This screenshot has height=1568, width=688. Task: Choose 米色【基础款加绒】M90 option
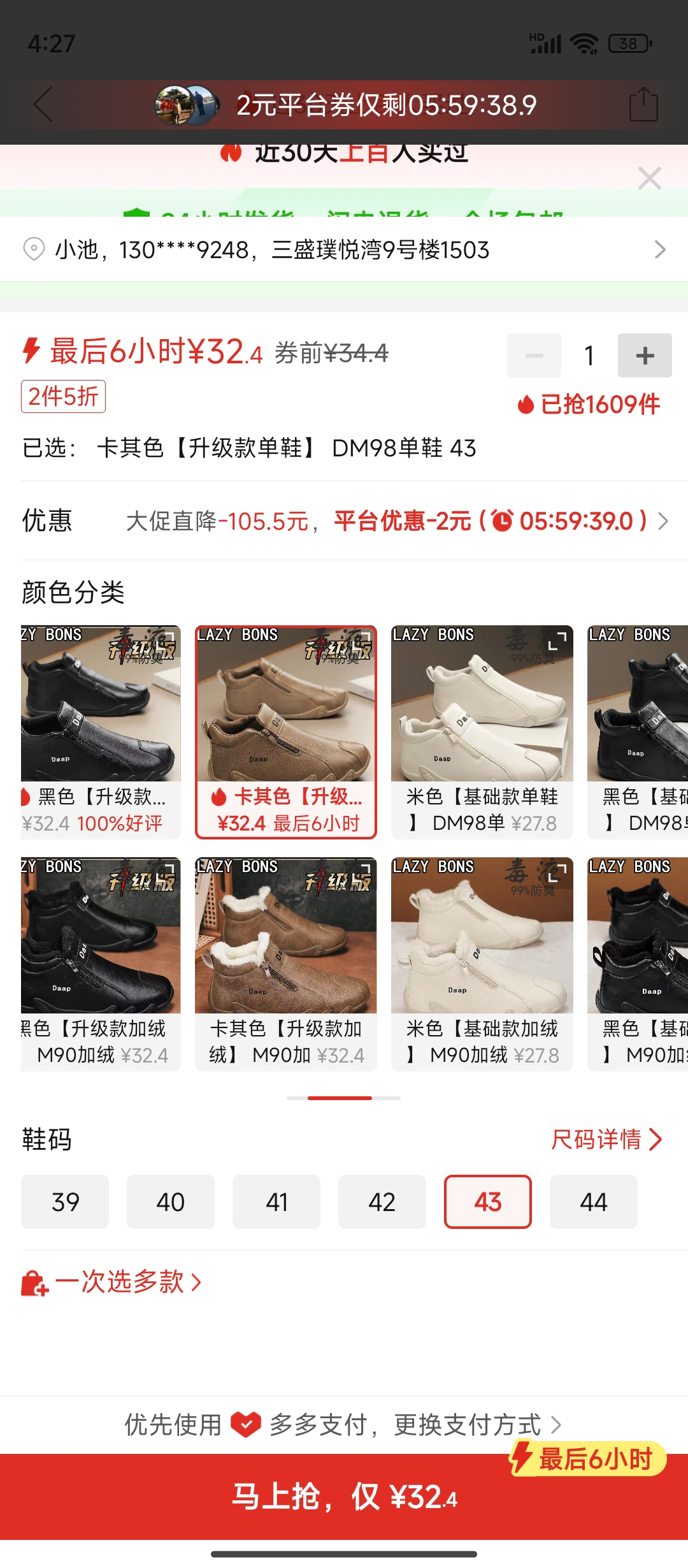tap(482, 964)
